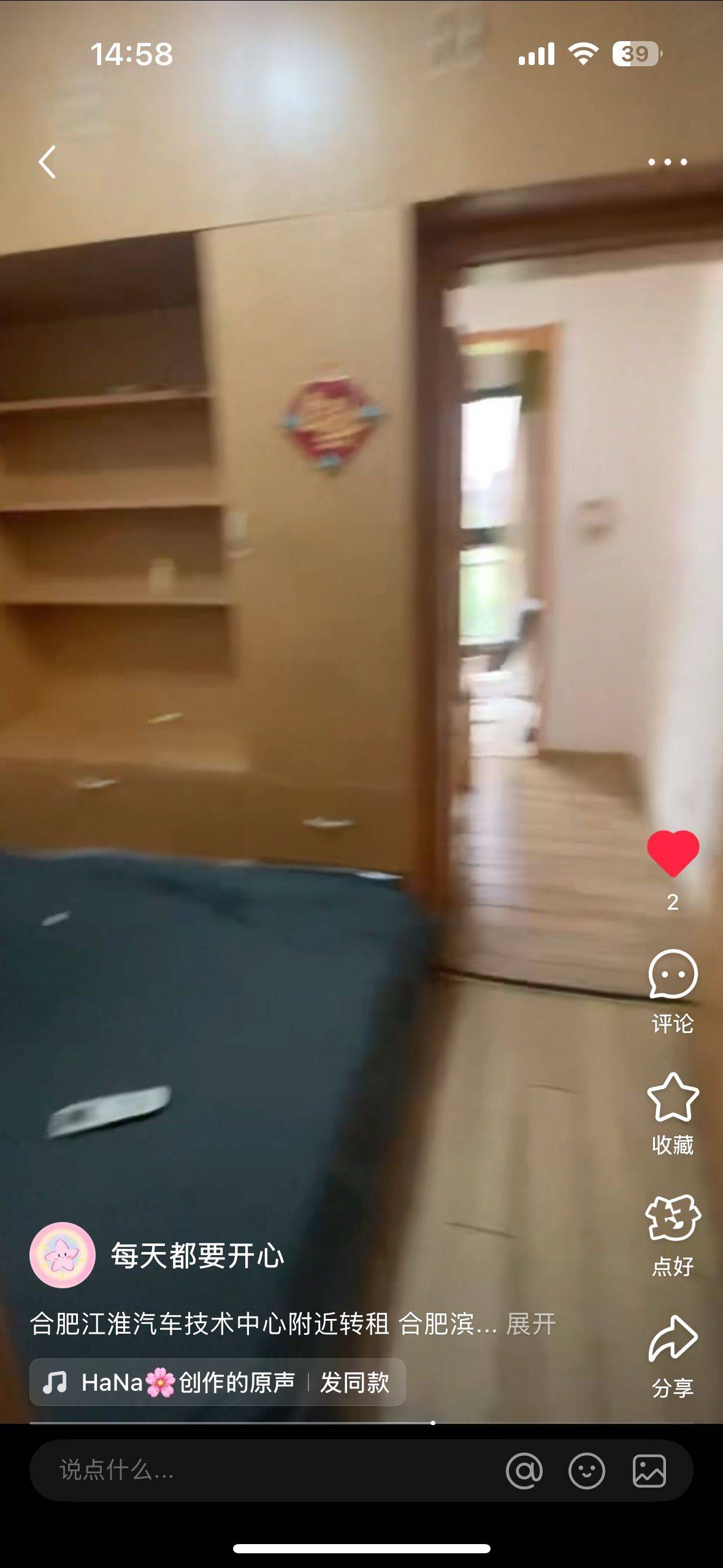Open the emoji smiley picker

click(586, 1470)
